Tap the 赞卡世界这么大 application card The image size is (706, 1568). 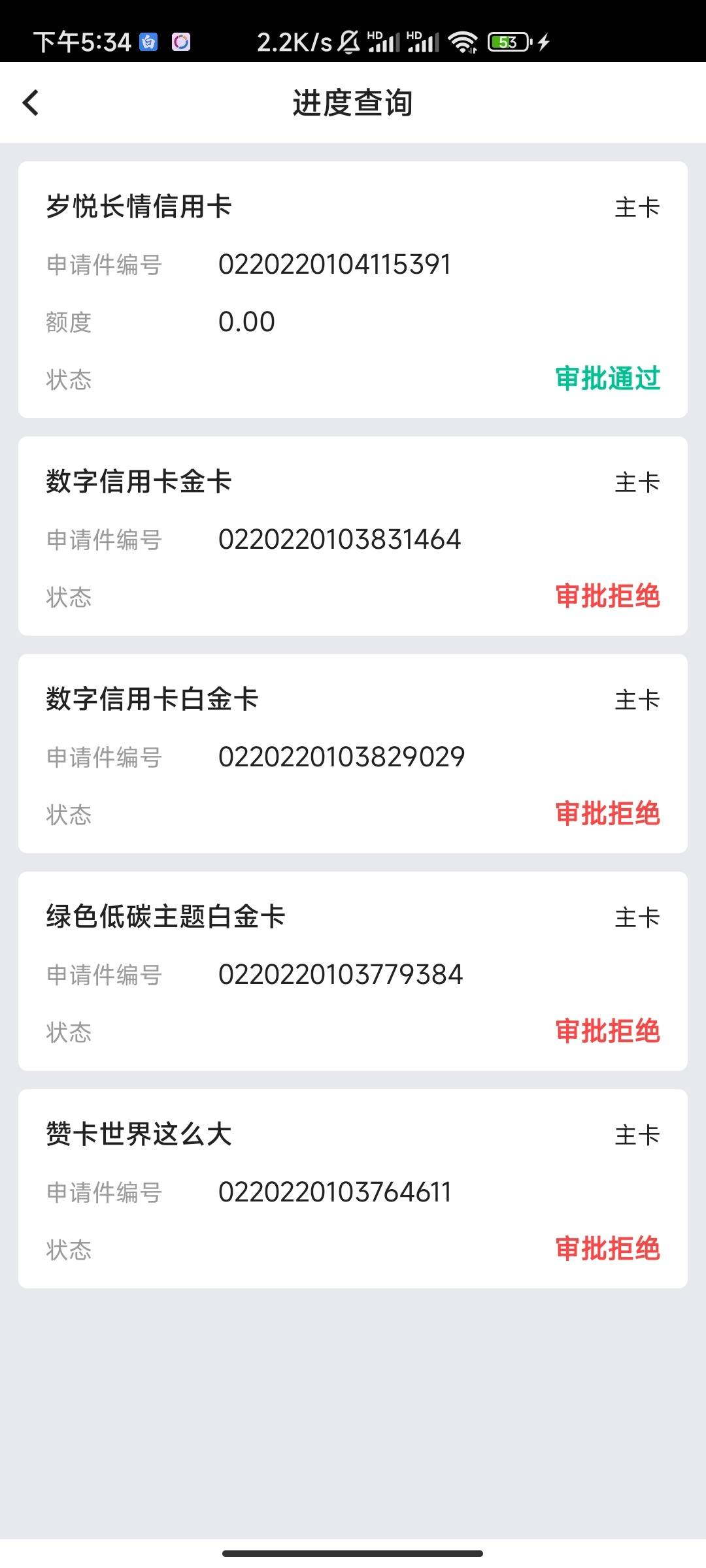pyautogui.click(x=353, y=1188)
